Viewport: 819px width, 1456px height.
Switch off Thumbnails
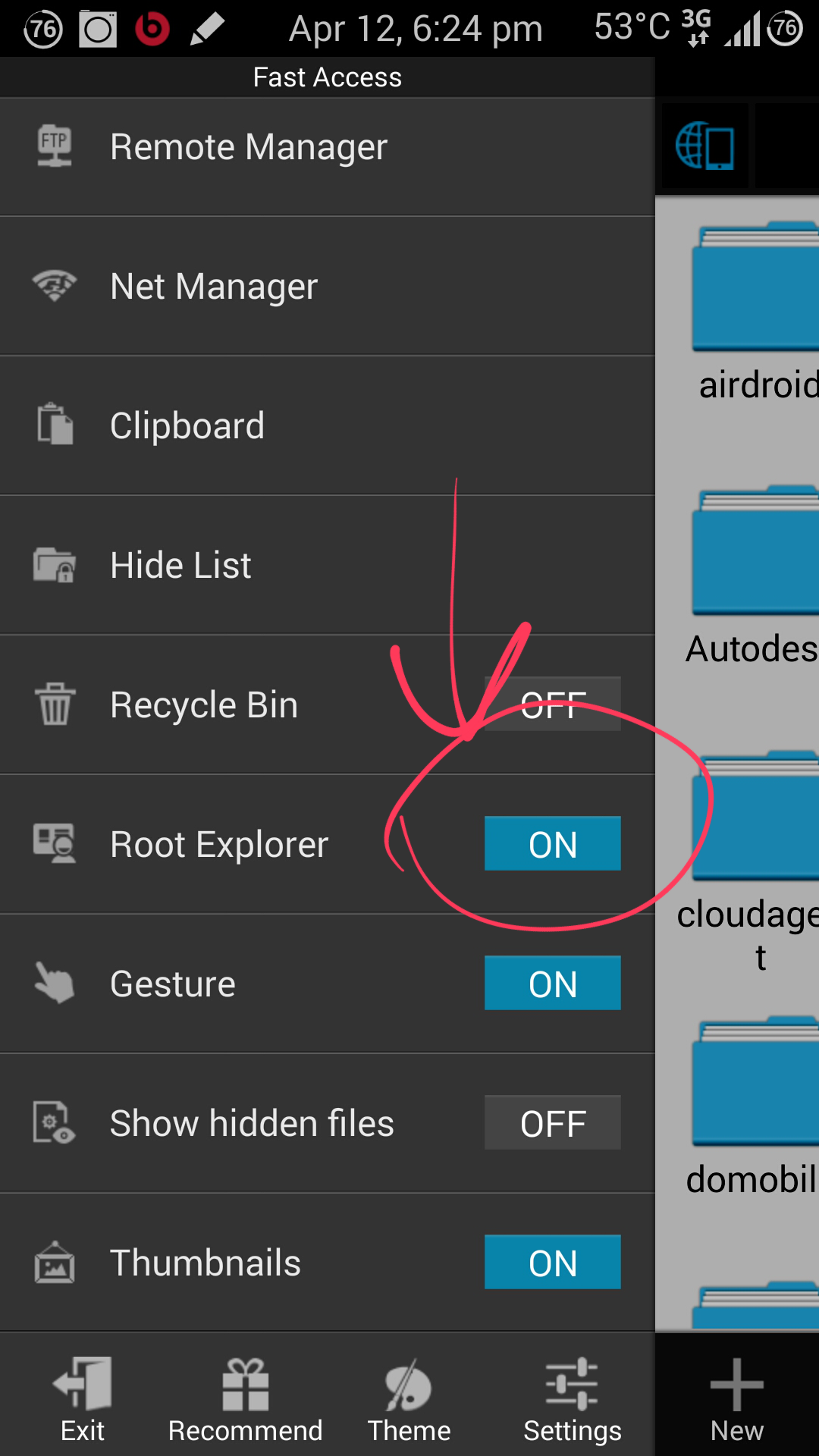(x=552, y=1263)
